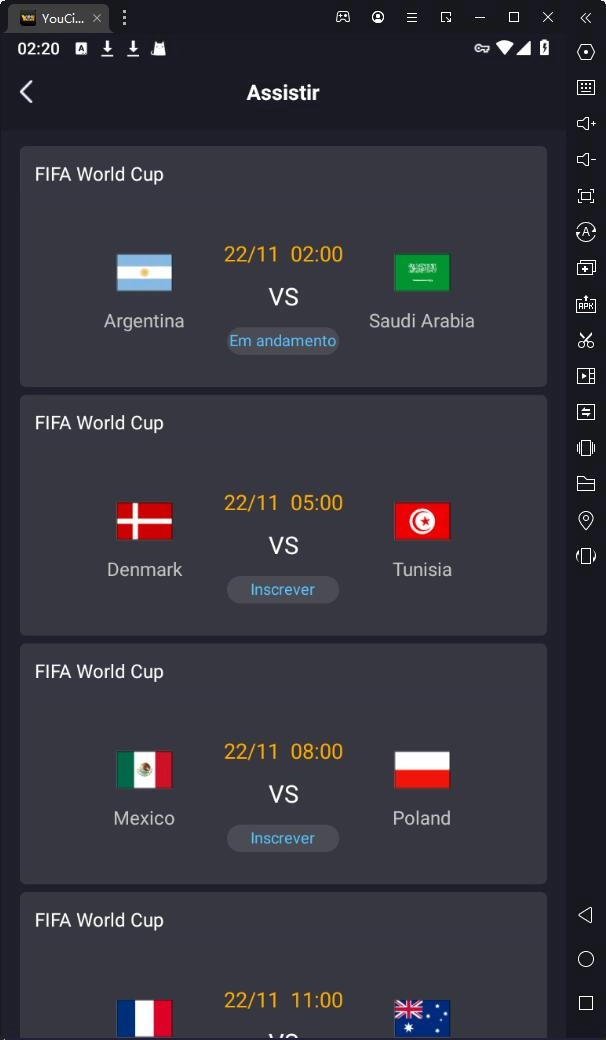Open the emulator's location pin tool

(x=586, y=521)
